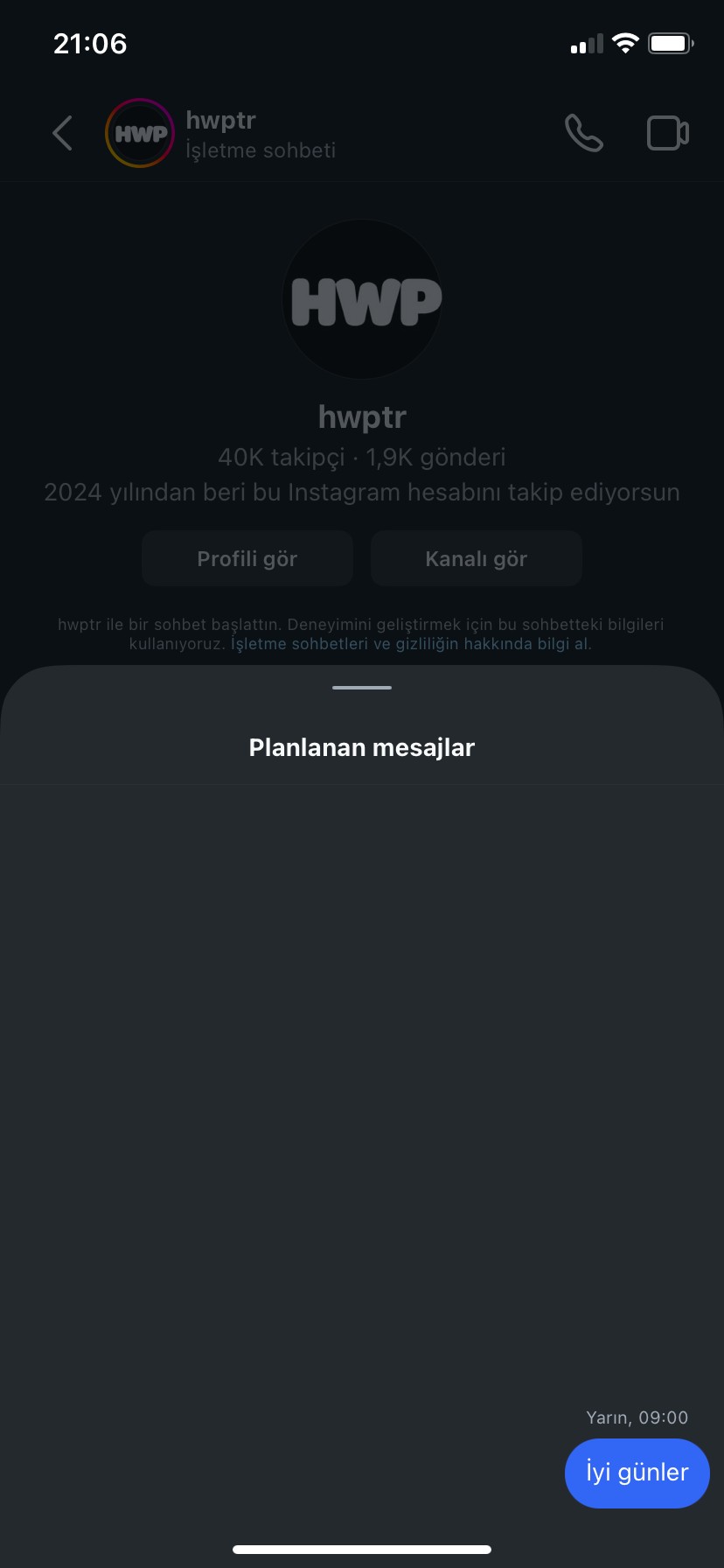Tap the scheduled message İyi günler
Image resolution: width=724 pixels, height=1568 pixels.
click(x=637, y=1473)
